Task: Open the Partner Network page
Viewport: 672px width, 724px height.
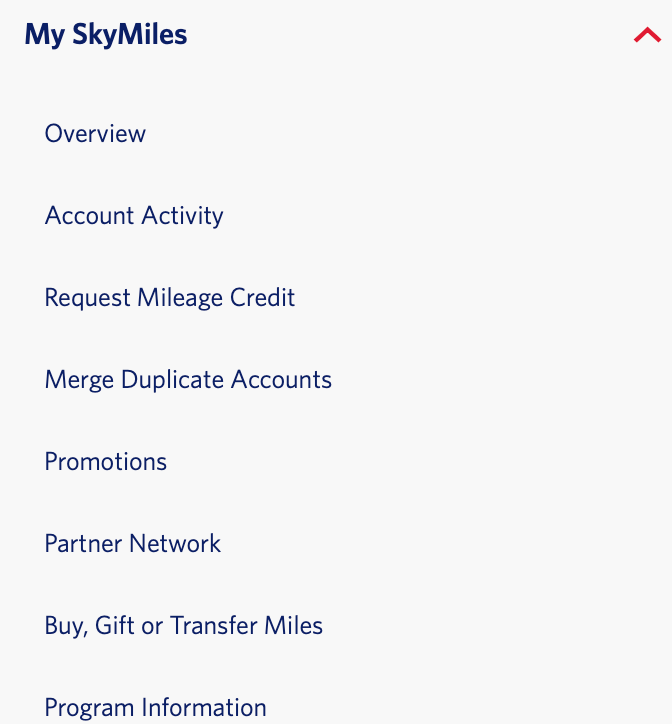Action: [x=133, y=544]
